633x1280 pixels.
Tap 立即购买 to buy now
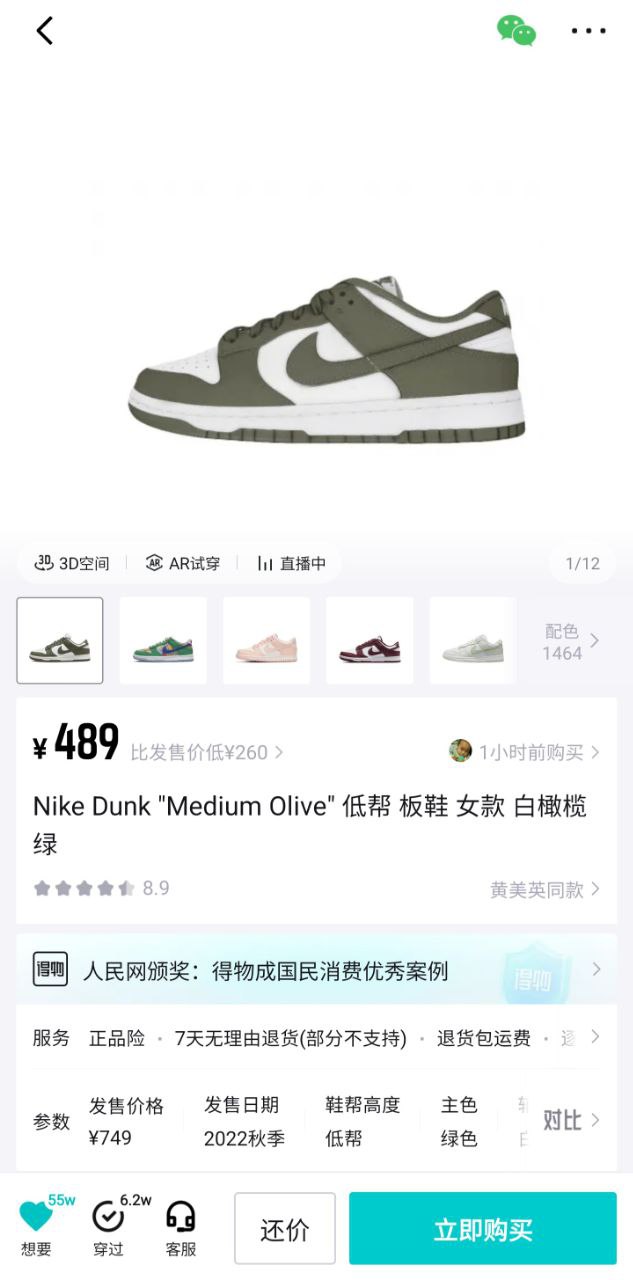[x=482, y=1229]
